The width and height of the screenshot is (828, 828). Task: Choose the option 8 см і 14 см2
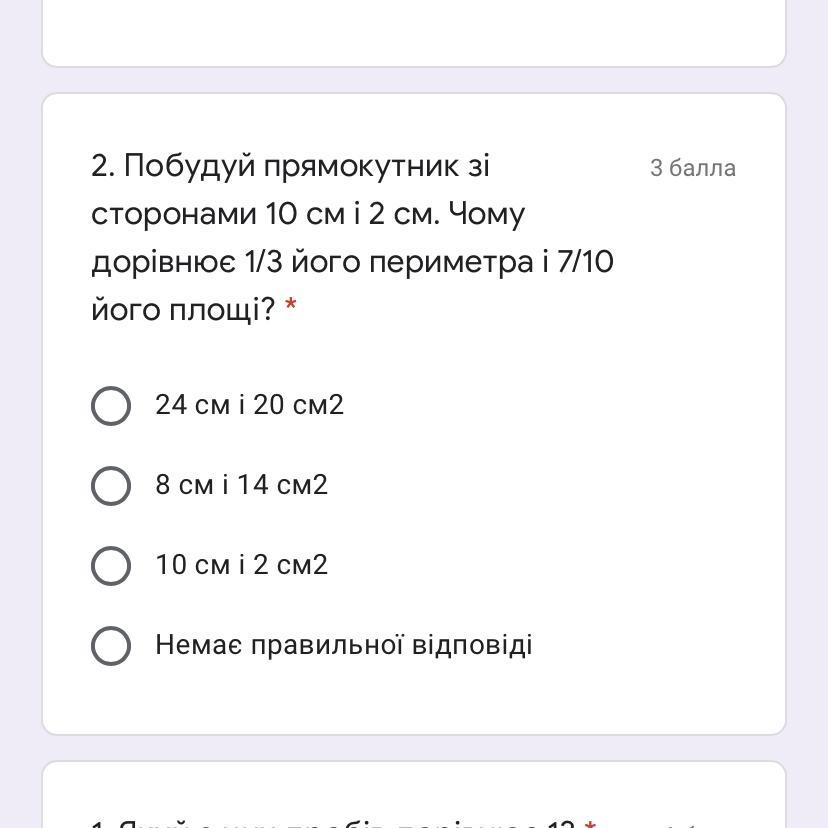click(111, 486)
